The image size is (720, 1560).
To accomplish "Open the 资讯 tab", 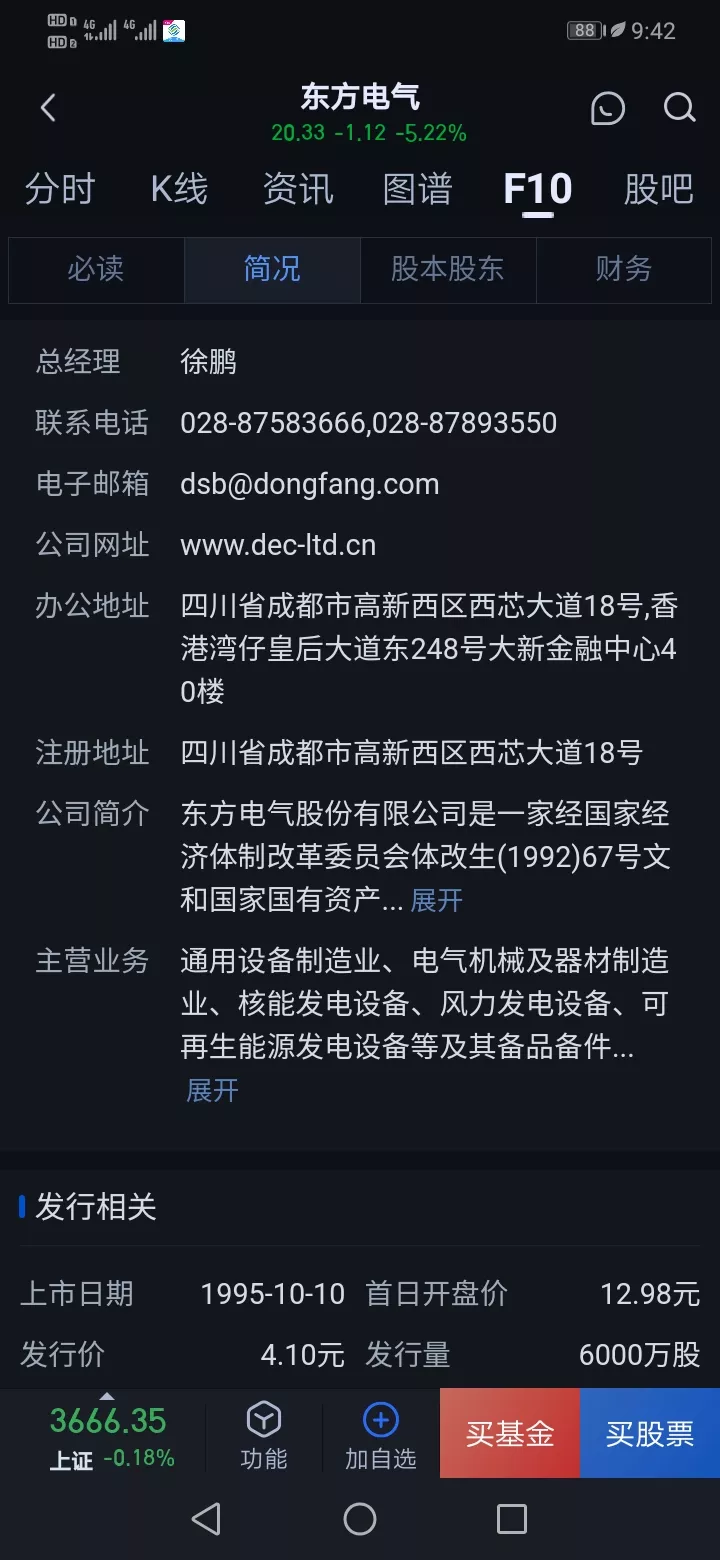I will pos(298,189).
